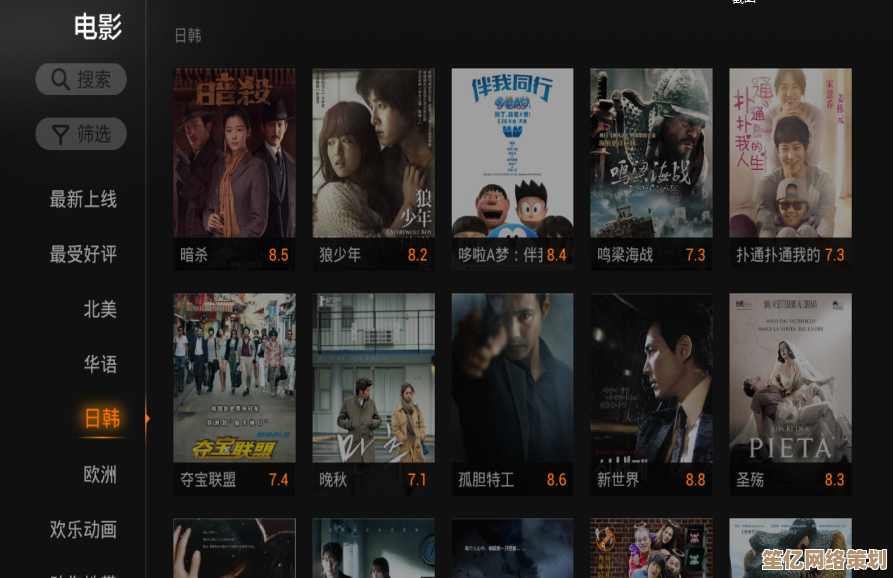Switch to 最受好评 category
Viewport: 893px width, 578px height.
(x=83, y=254)
